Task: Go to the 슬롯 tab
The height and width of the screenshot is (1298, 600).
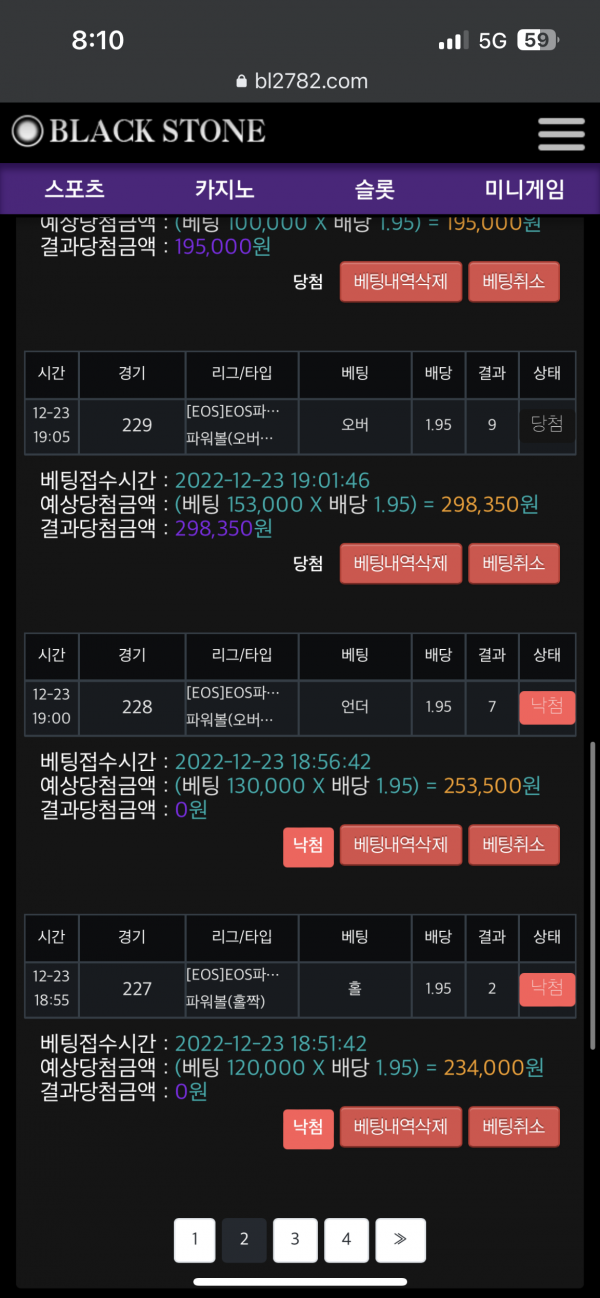Action: [375, 189]
